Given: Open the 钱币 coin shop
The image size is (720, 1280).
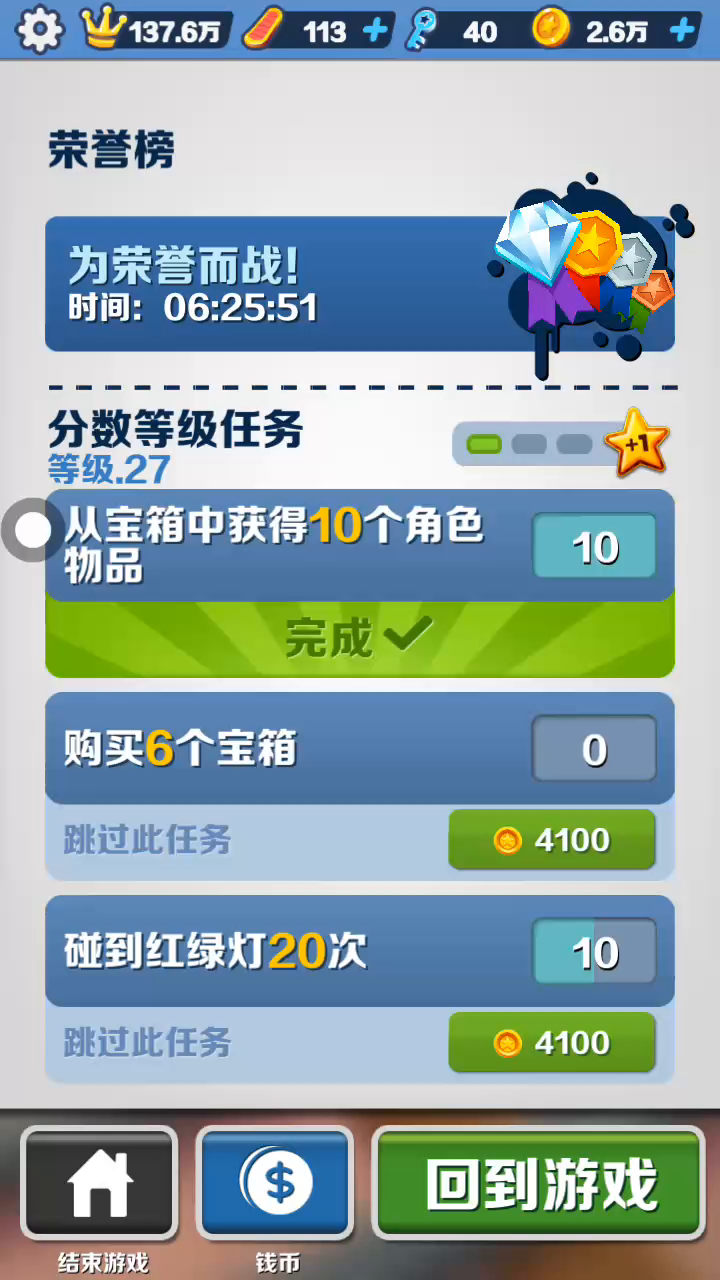Looking at the screenshot, I should click(x=275, y=1183).
